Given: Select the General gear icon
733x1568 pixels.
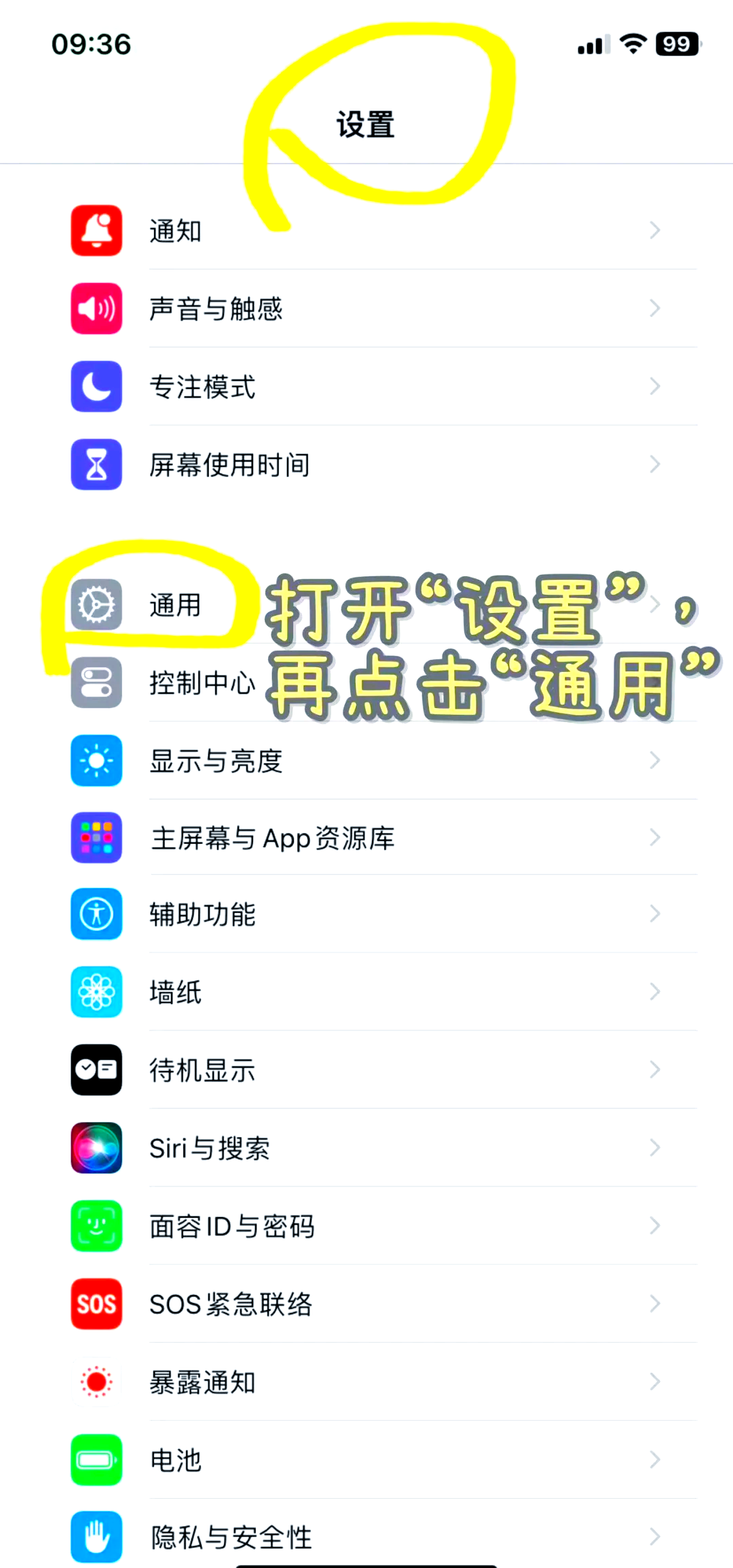Looking at the screenshot, I should [96, 604].
